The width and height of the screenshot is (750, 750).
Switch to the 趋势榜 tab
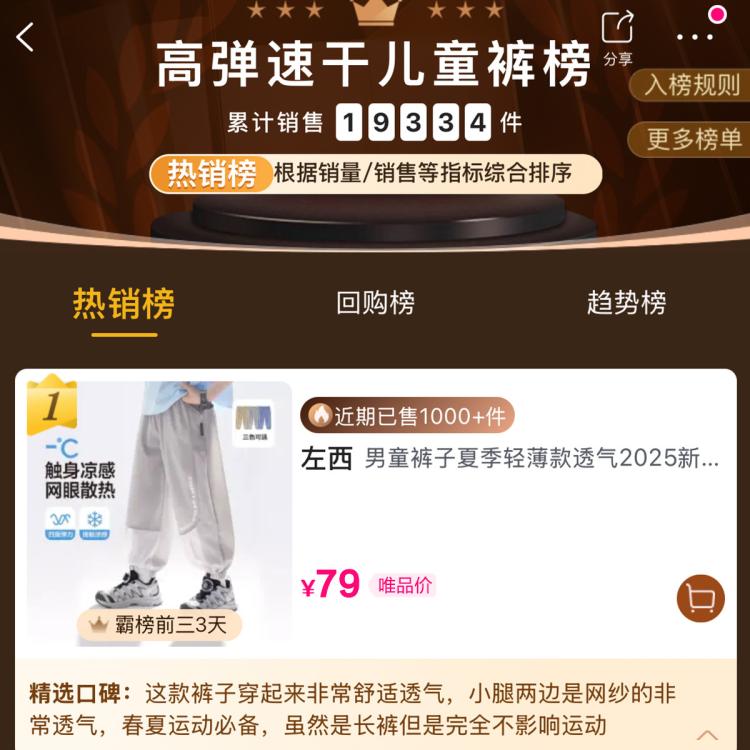click(x=626, y=304)
